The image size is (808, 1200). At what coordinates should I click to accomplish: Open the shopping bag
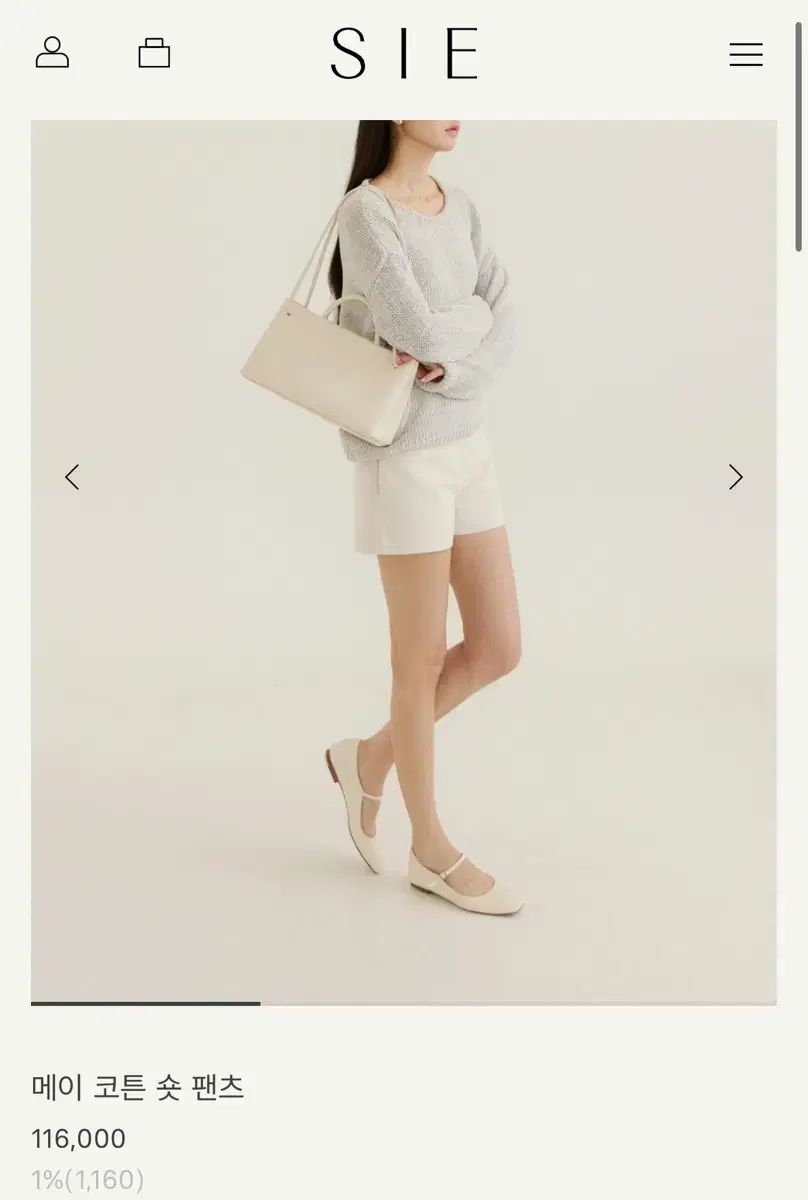coord(154,53)
